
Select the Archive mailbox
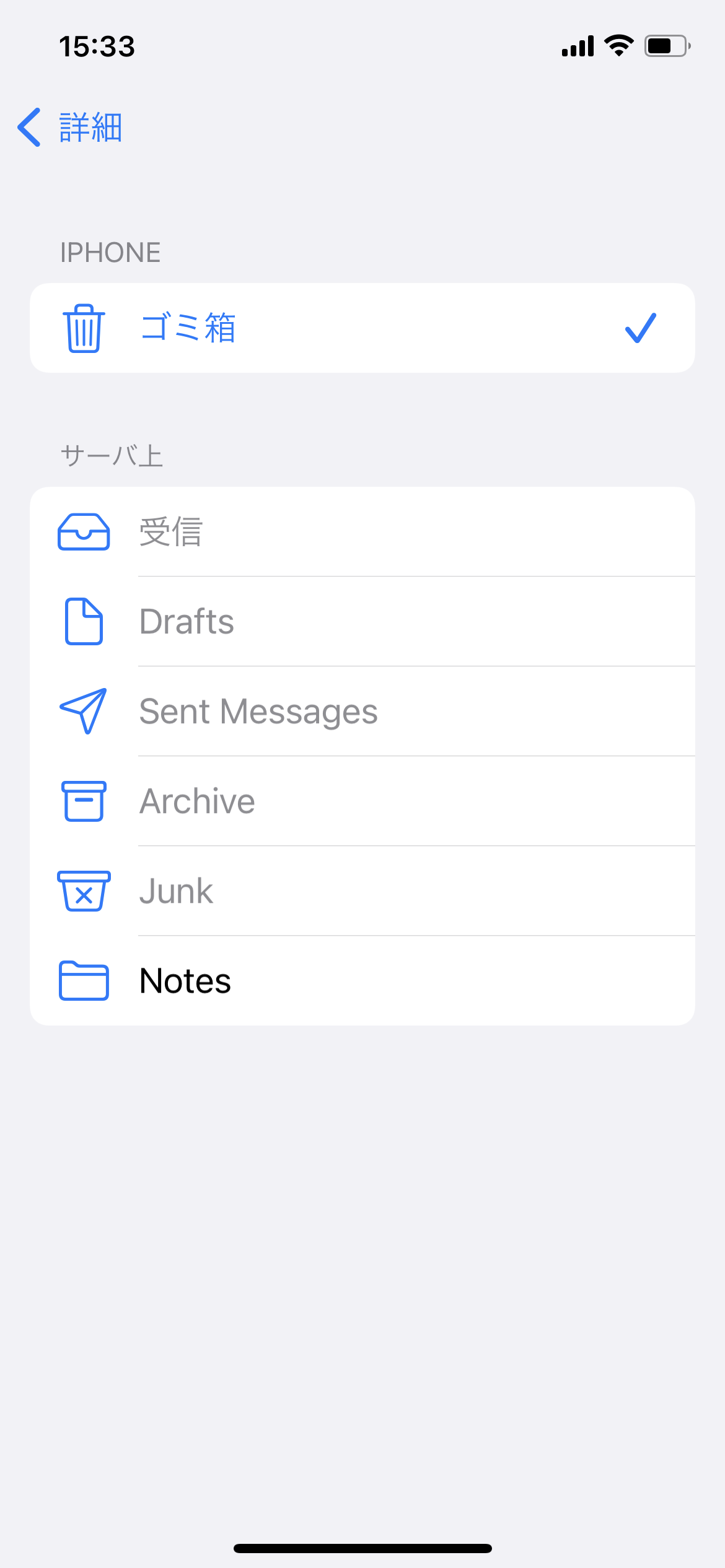click(362, 801)
